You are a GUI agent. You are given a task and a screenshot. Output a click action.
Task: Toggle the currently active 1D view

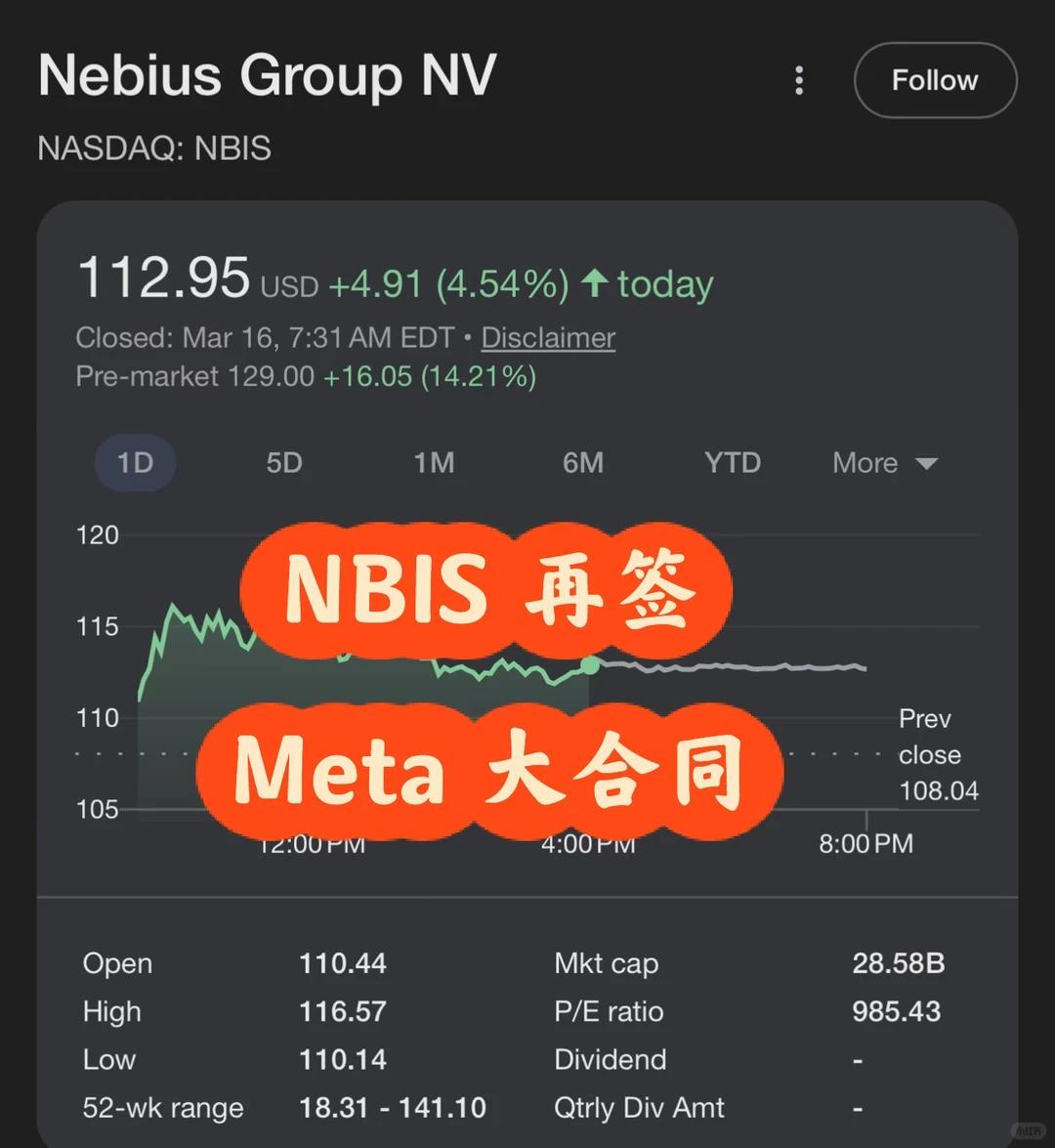(x=135, y=463)
